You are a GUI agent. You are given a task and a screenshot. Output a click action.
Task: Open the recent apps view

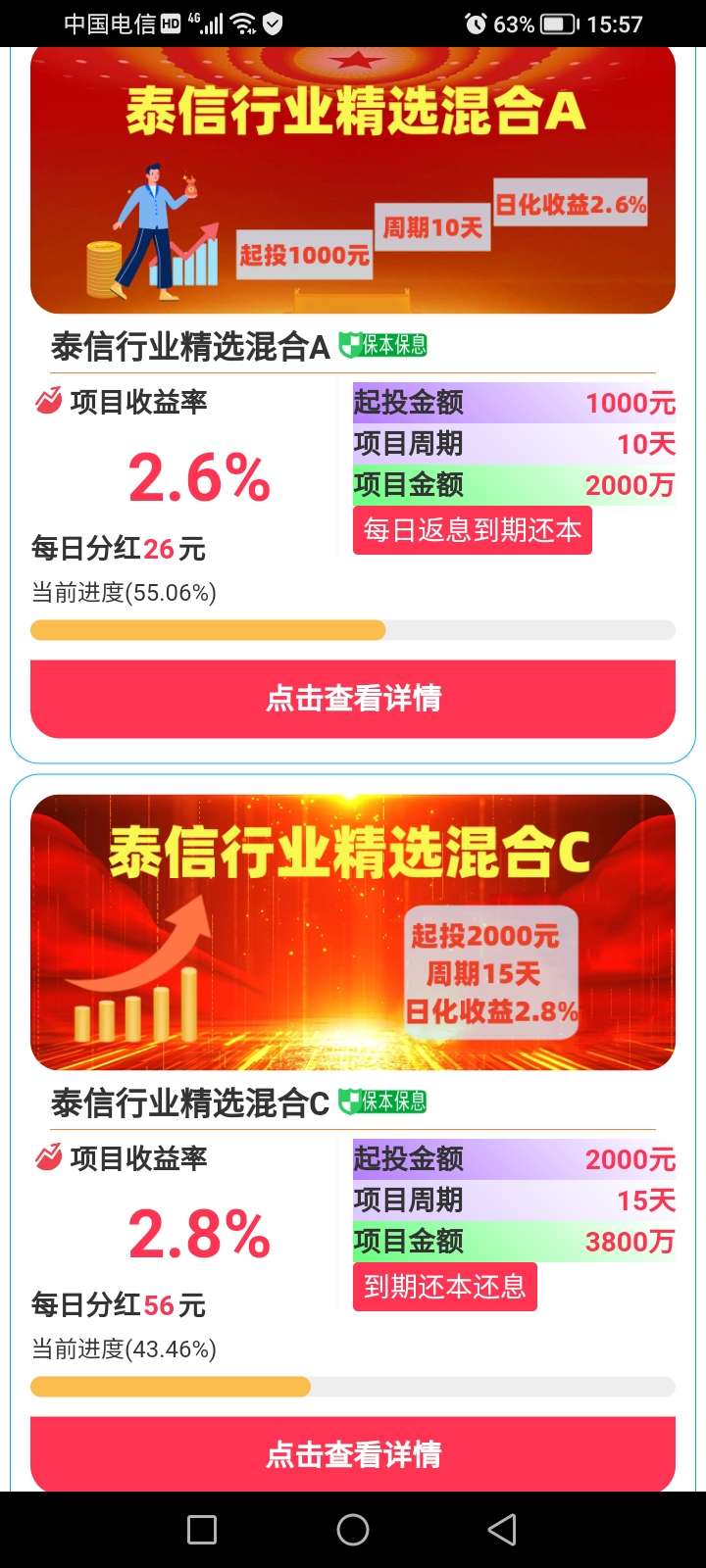coord(202,1530)
